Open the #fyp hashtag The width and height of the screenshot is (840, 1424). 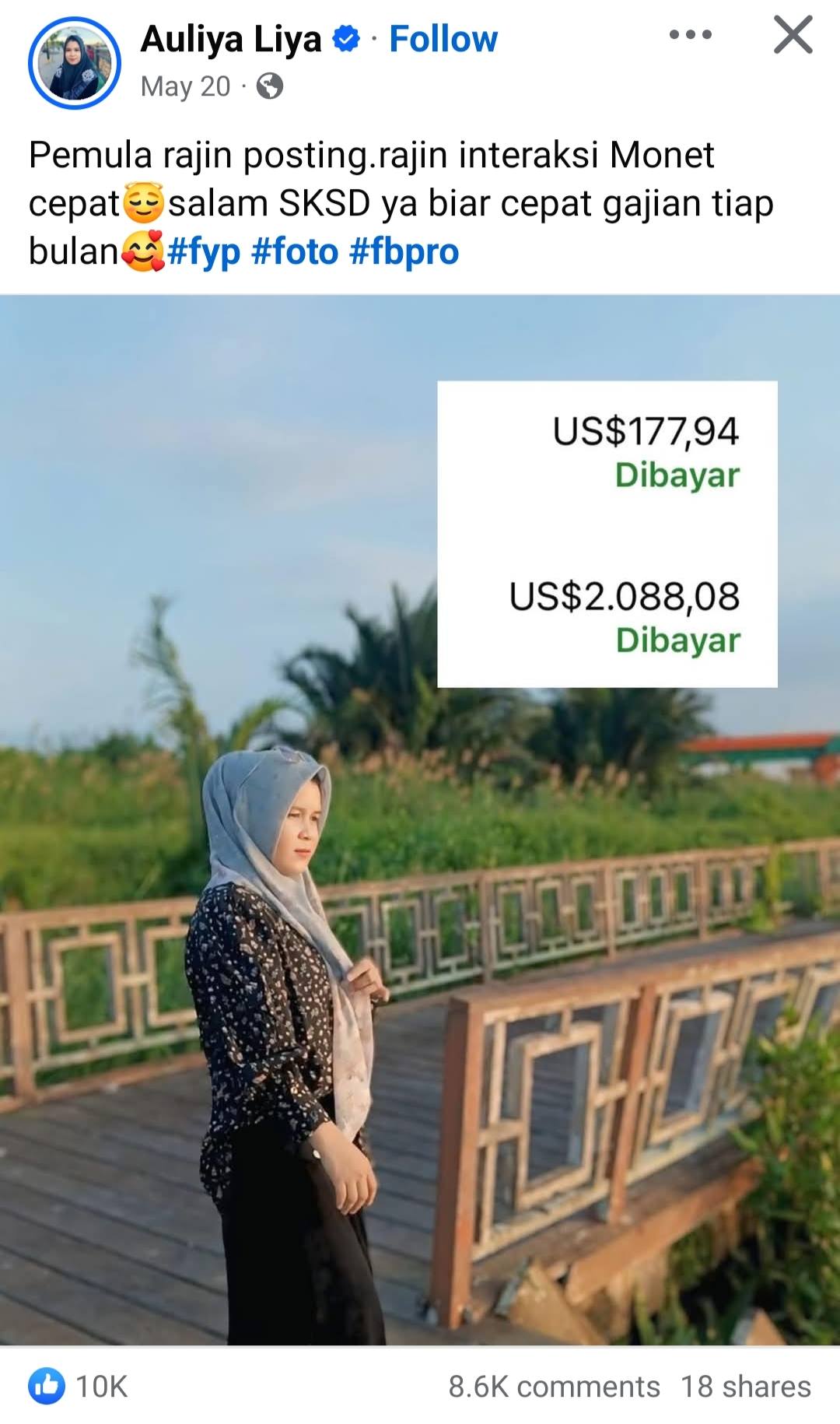tap(204, 252)
